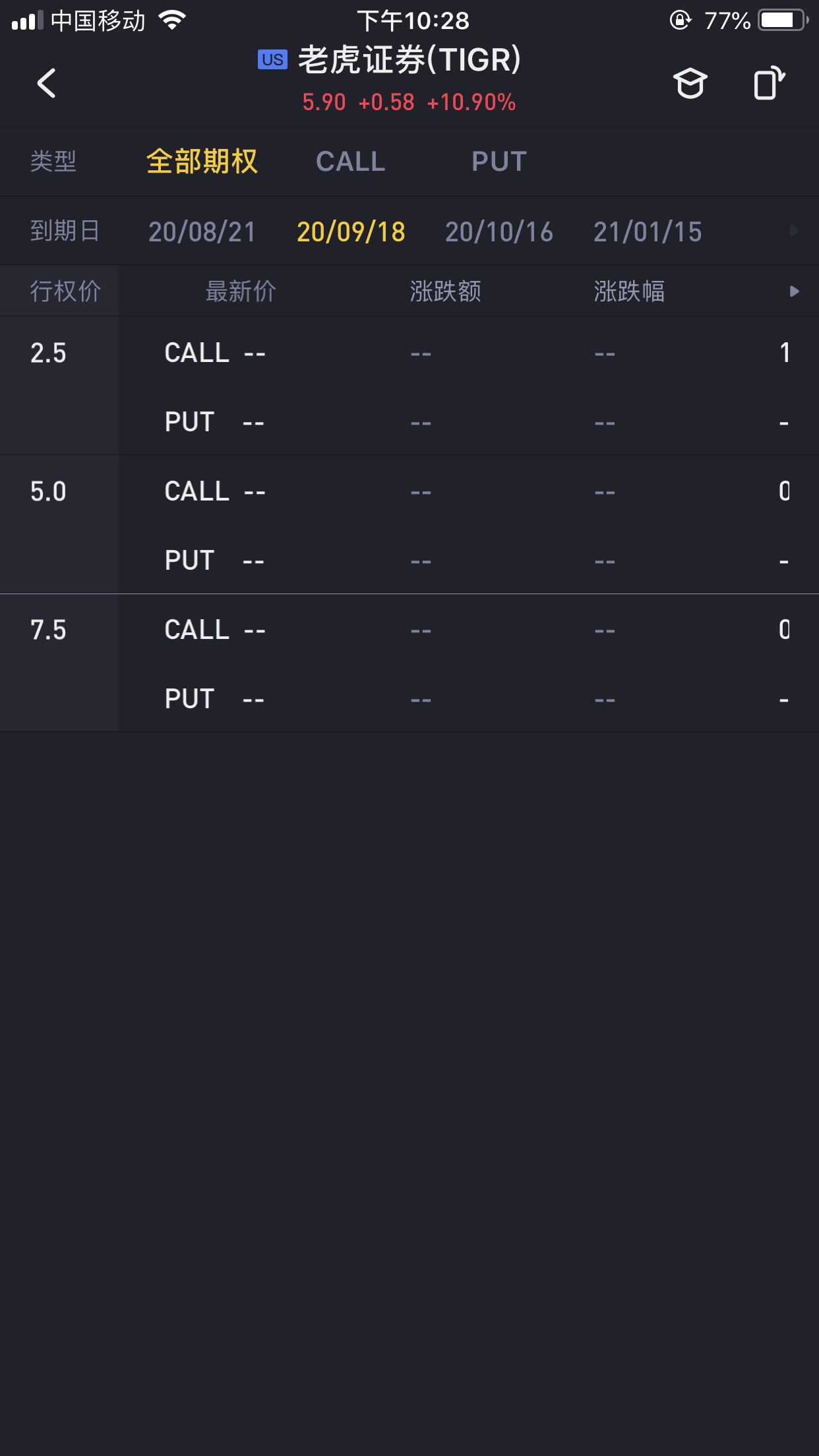Open the 7.5 strike PUT option

point(469,698)
